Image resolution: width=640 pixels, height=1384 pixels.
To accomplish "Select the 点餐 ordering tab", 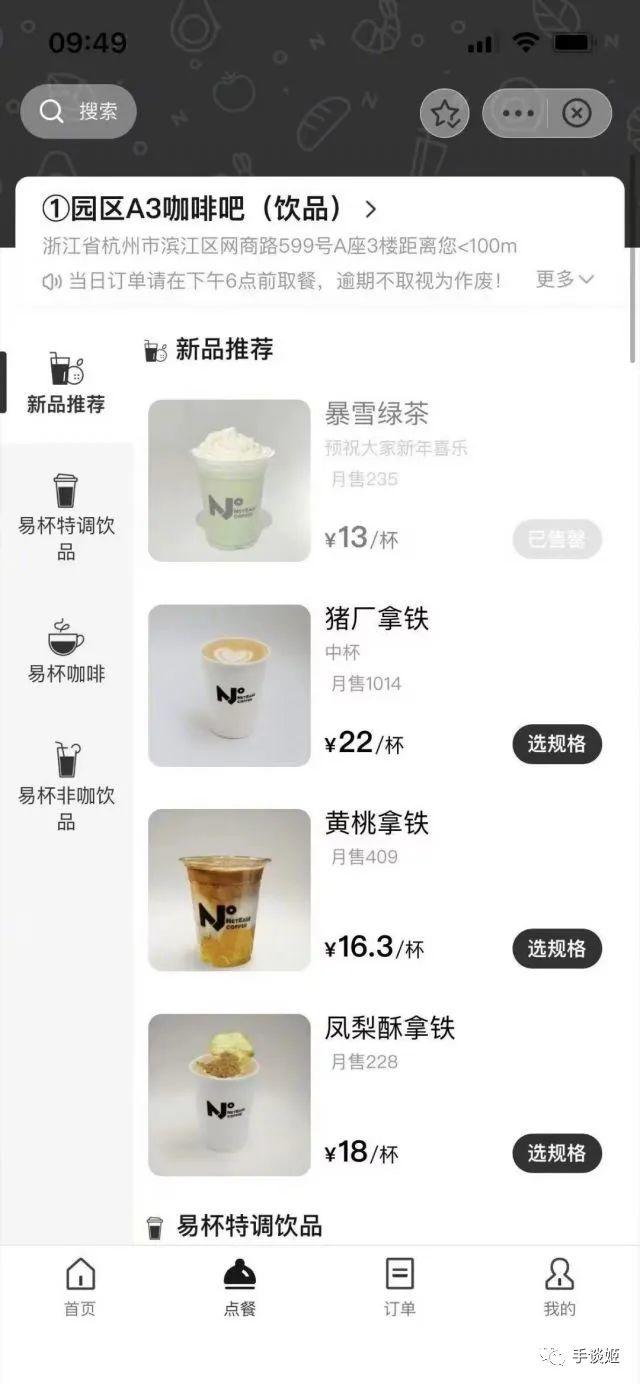I will [240, 1287].
